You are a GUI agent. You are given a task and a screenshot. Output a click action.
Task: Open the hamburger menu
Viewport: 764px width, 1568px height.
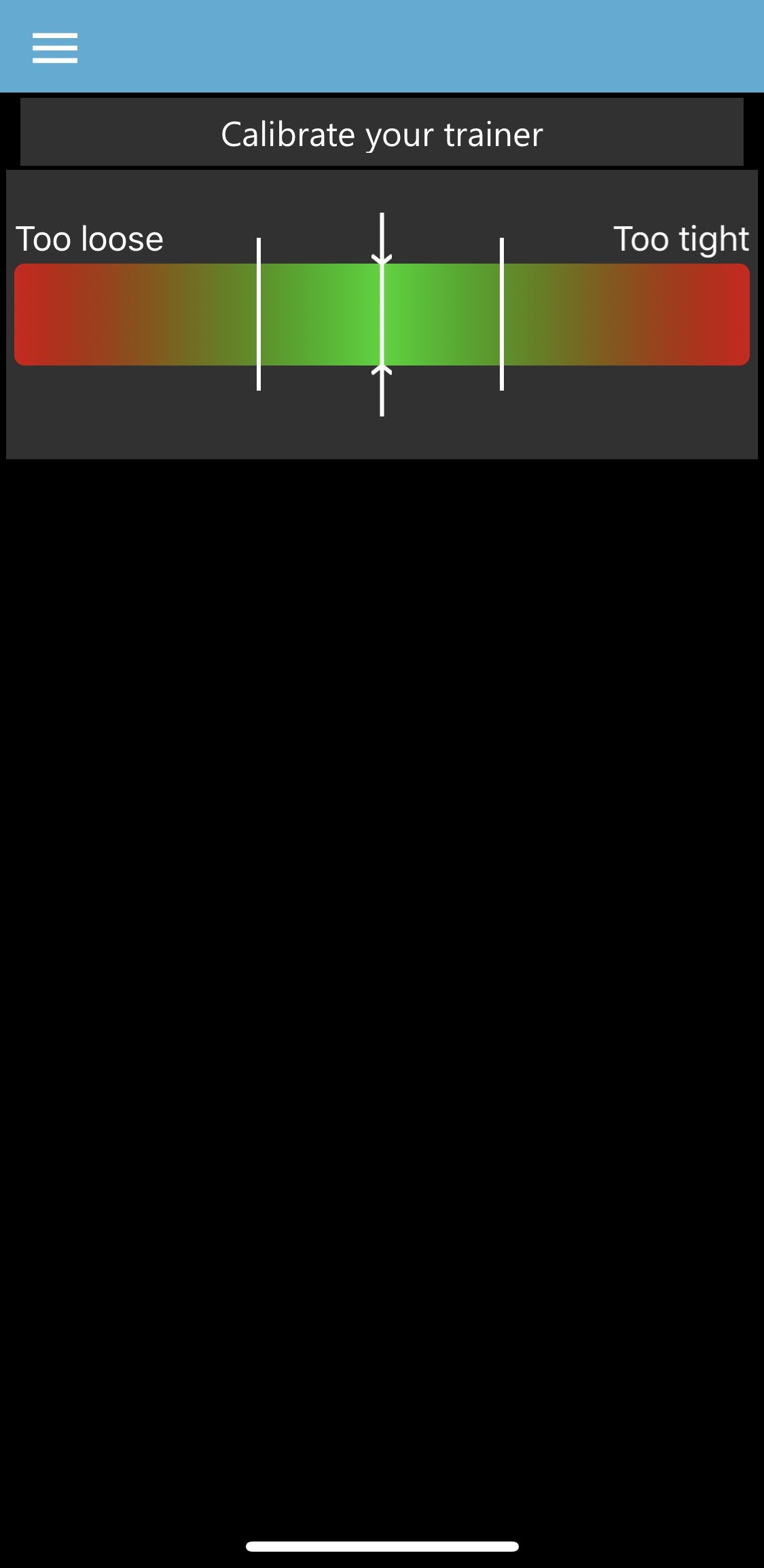point(55,48)
